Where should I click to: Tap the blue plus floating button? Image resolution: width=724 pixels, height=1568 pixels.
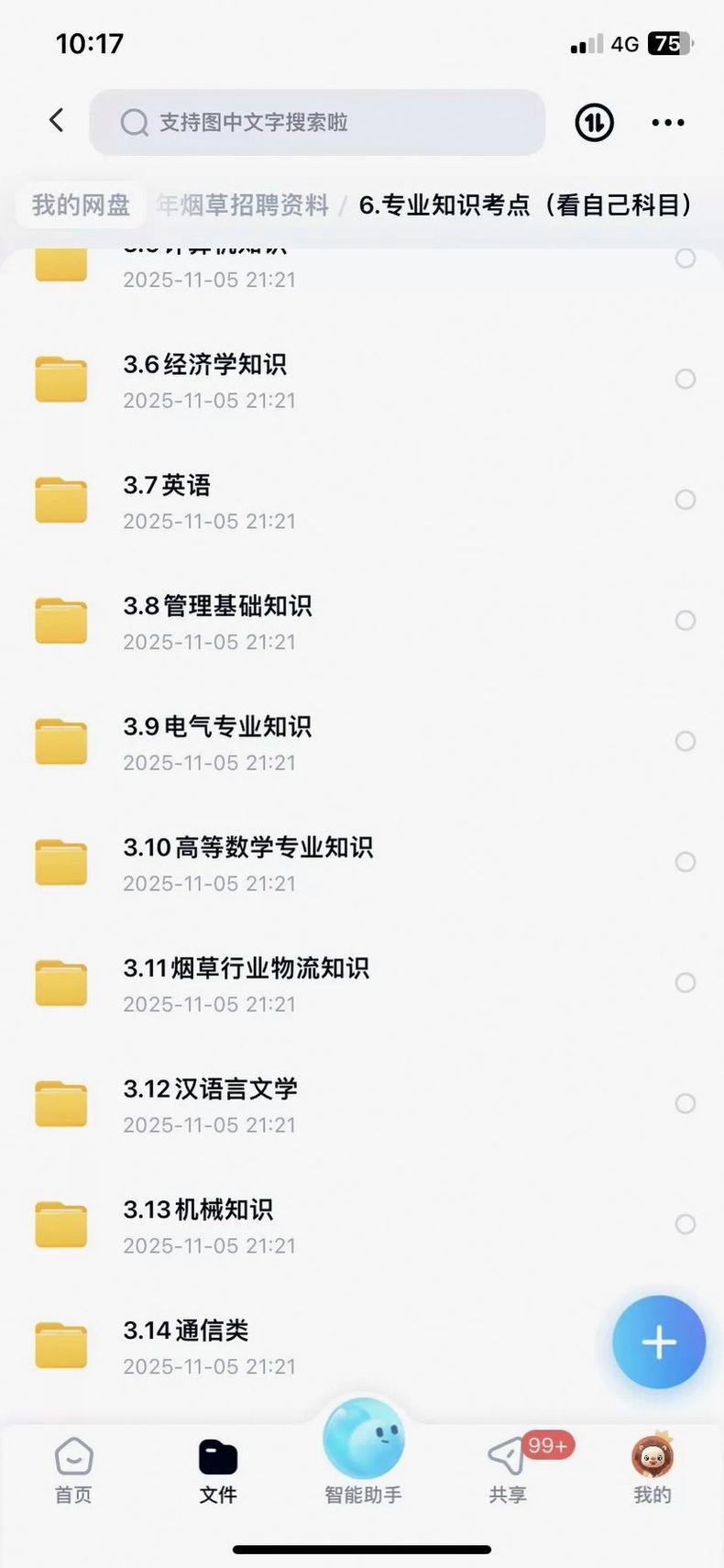tap(658, 1342)
